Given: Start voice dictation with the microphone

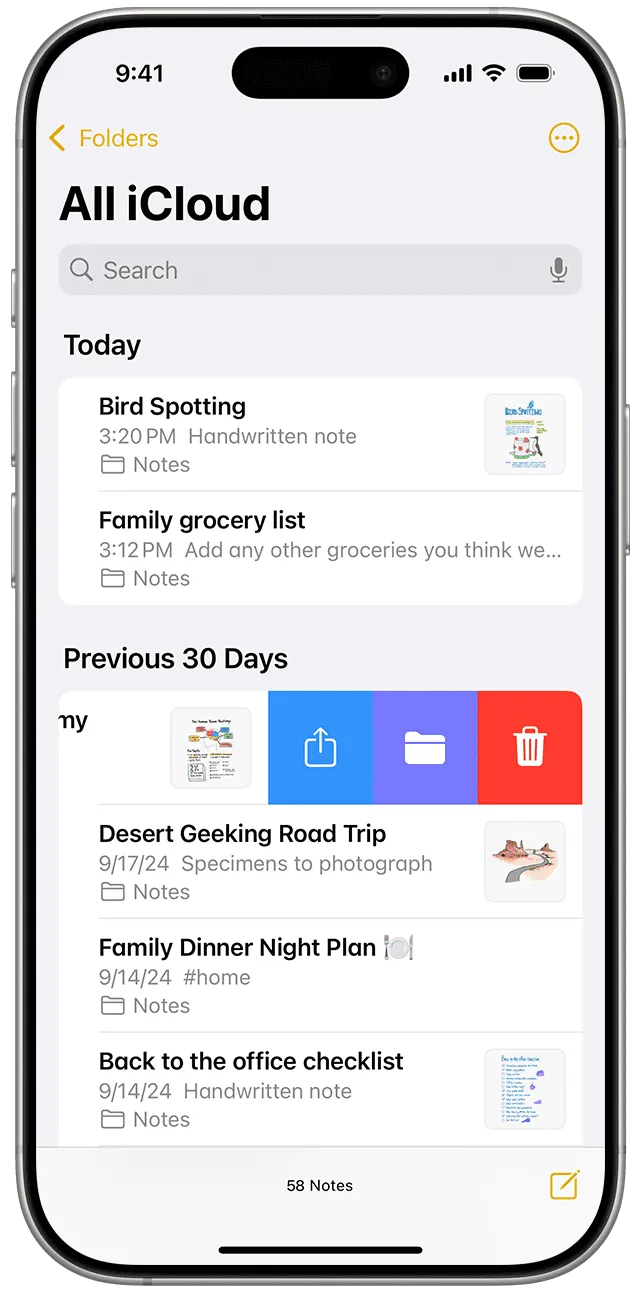Looking at the screenshot, I should point(558,270).
